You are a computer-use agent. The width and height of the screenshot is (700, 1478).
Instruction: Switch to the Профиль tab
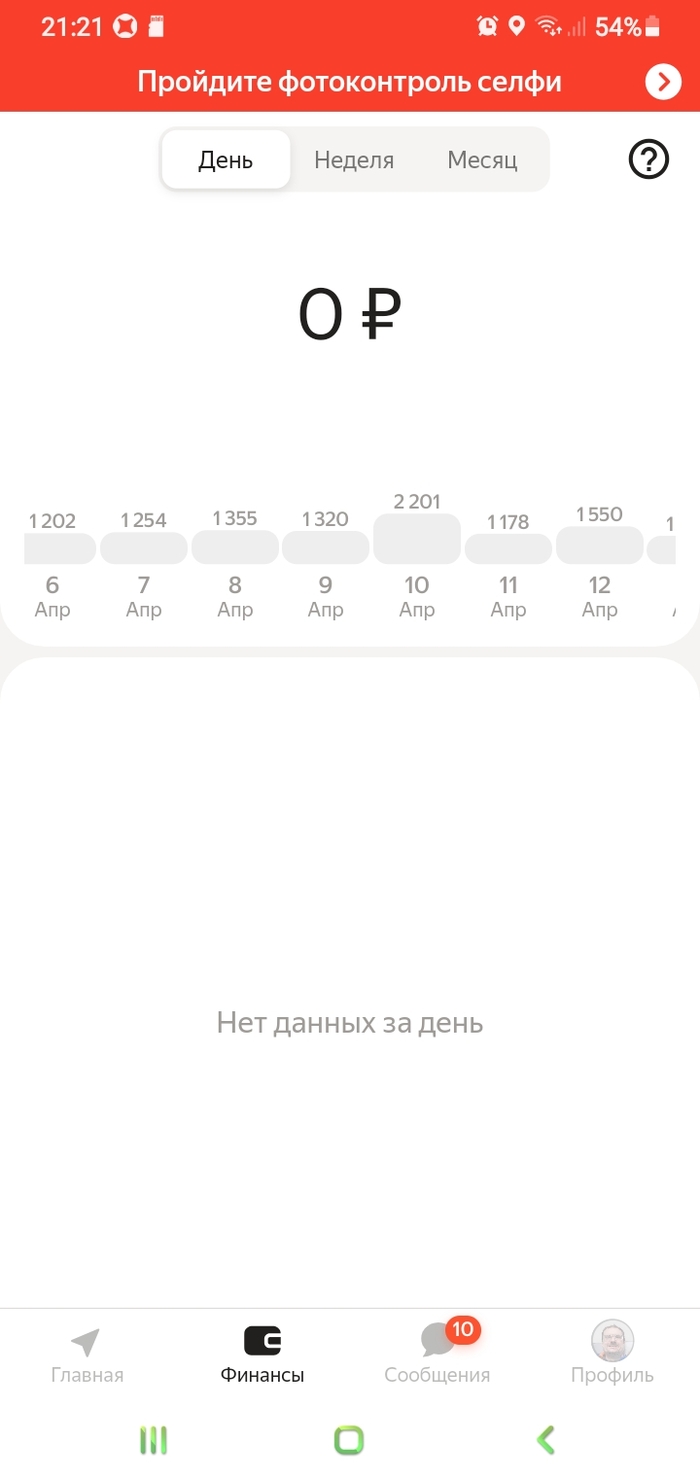612,1355
